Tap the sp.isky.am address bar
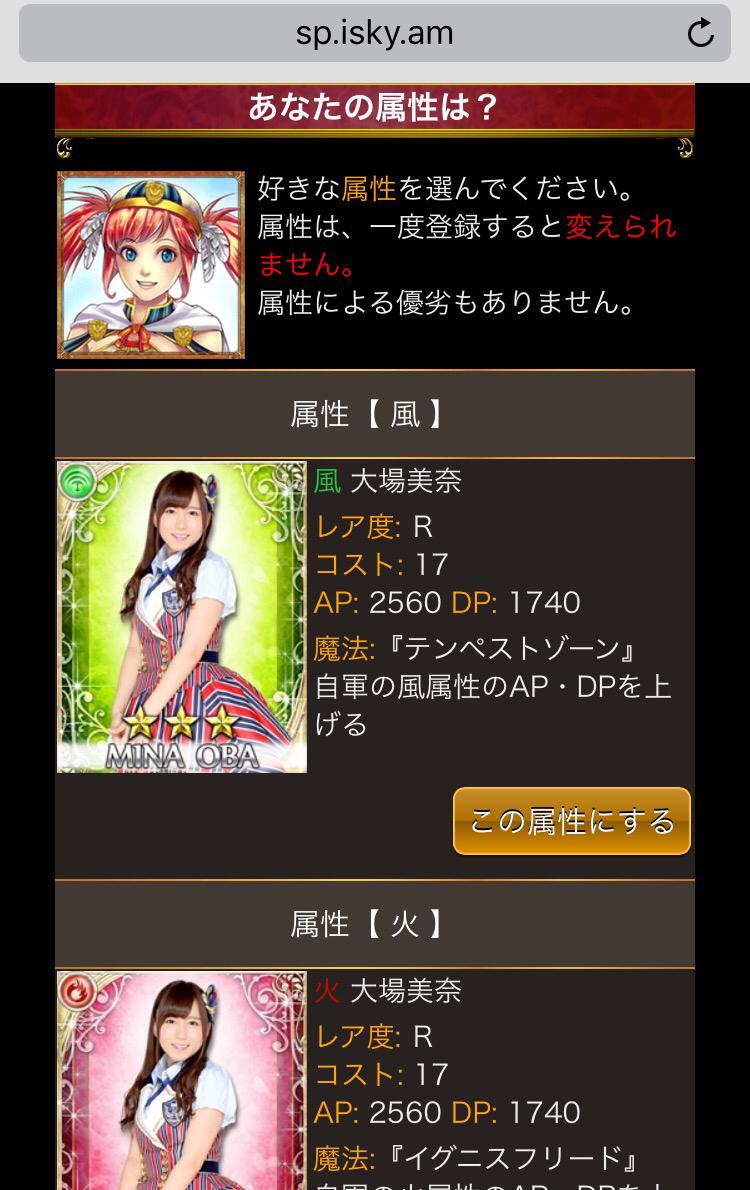 pos(374,33)
